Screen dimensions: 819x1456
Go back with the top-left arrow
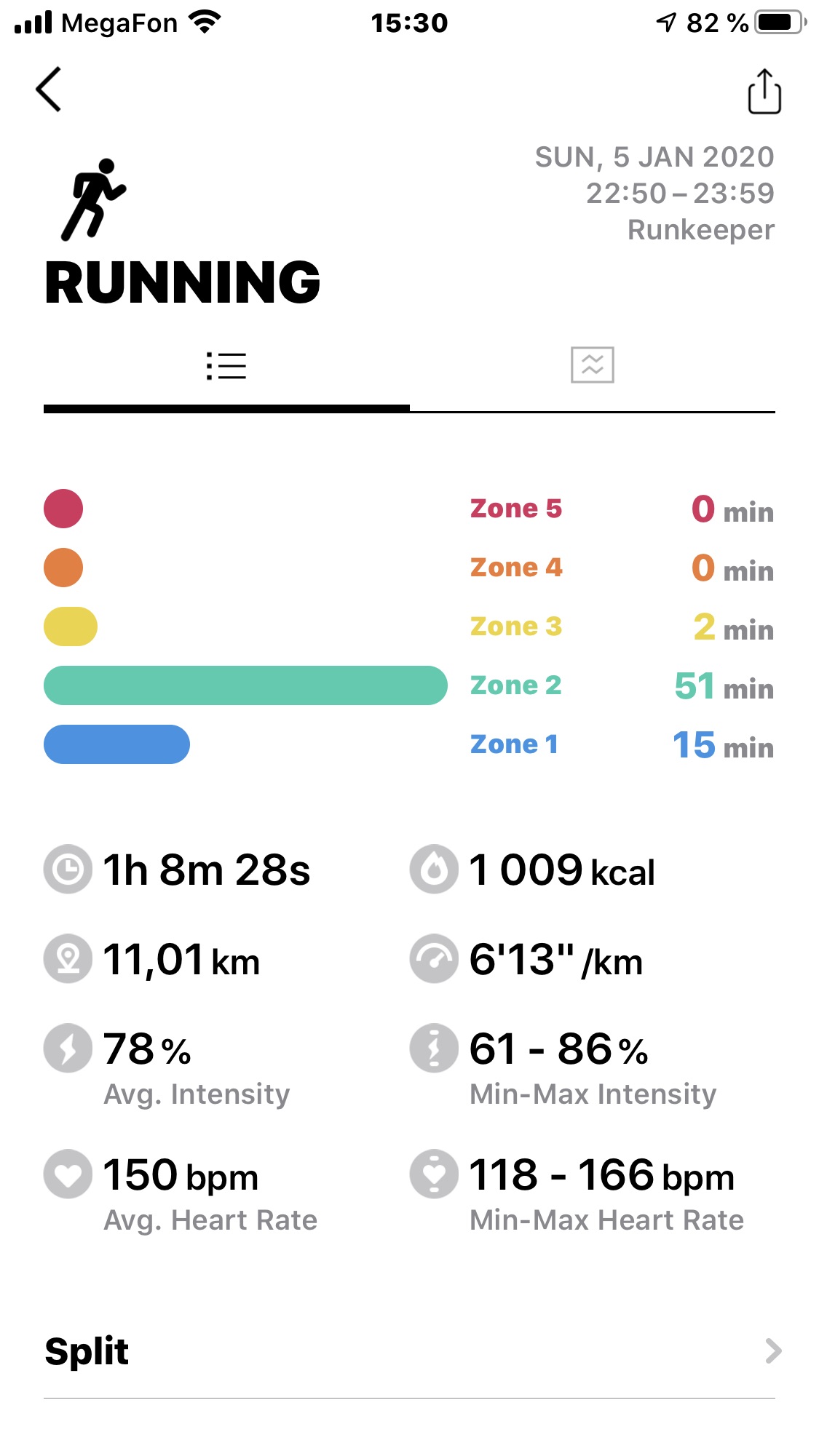pyautogui.click(x=48, y=89)
